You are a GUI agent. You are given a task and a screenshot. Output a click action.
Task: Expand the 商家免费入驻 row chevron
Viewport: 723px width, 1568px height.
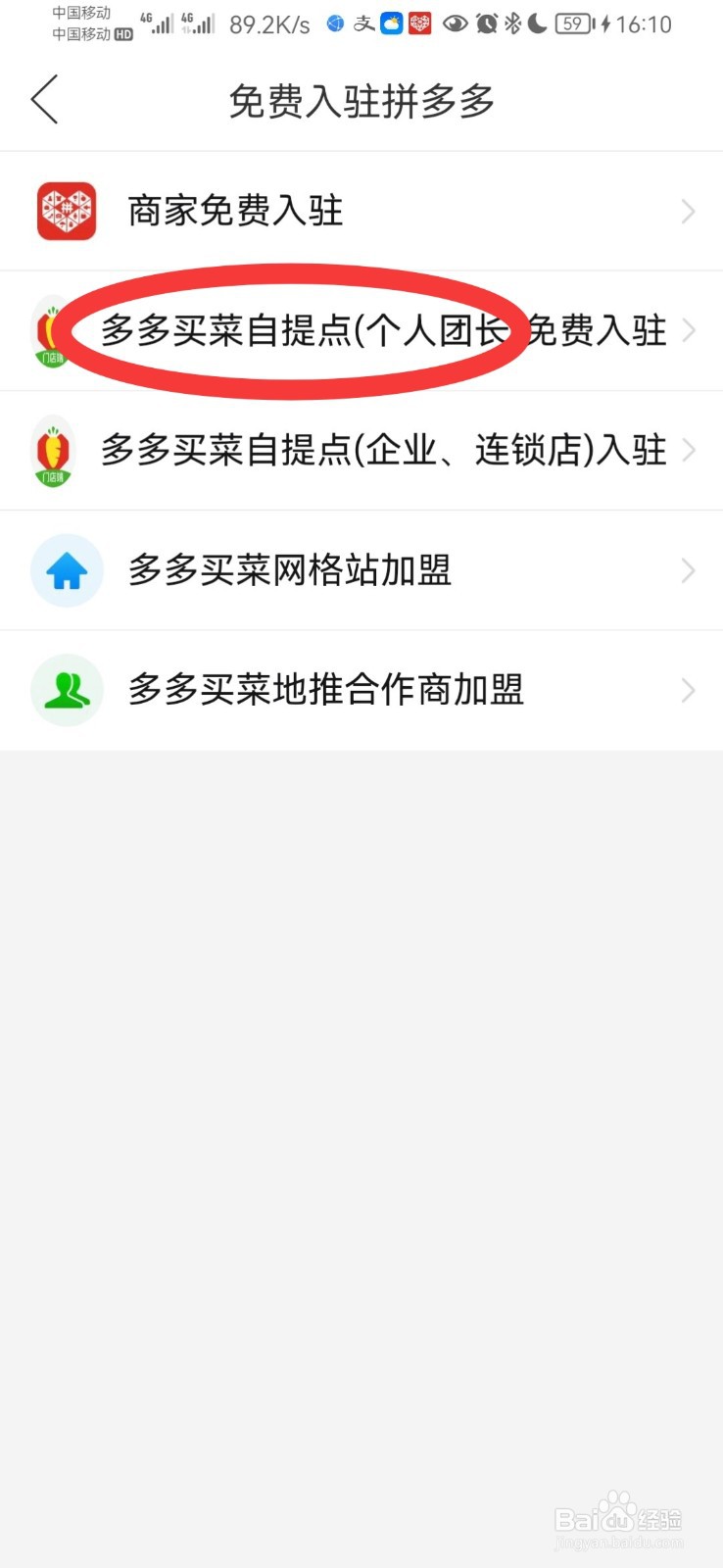689,211
